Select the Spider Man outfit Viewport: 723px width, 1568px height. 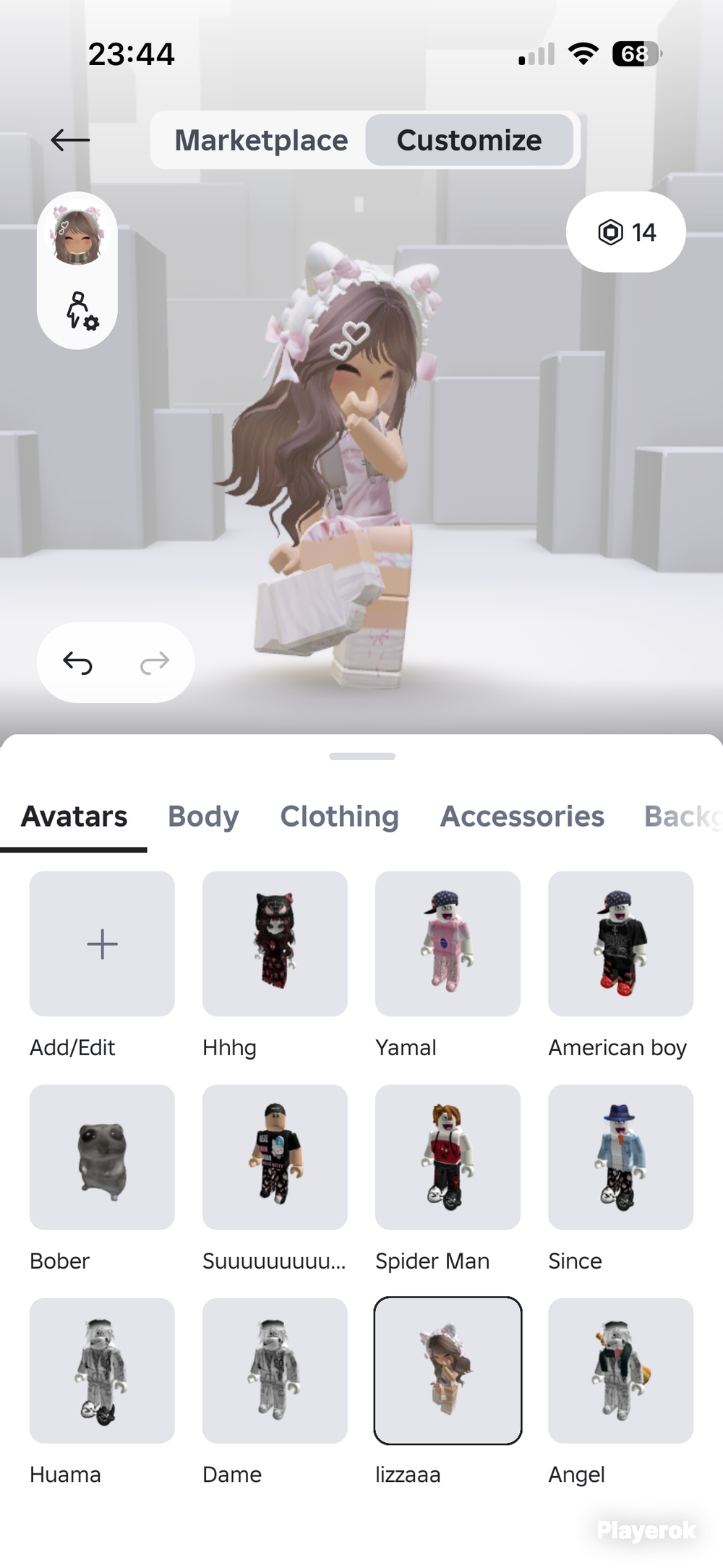(448, 1157)
